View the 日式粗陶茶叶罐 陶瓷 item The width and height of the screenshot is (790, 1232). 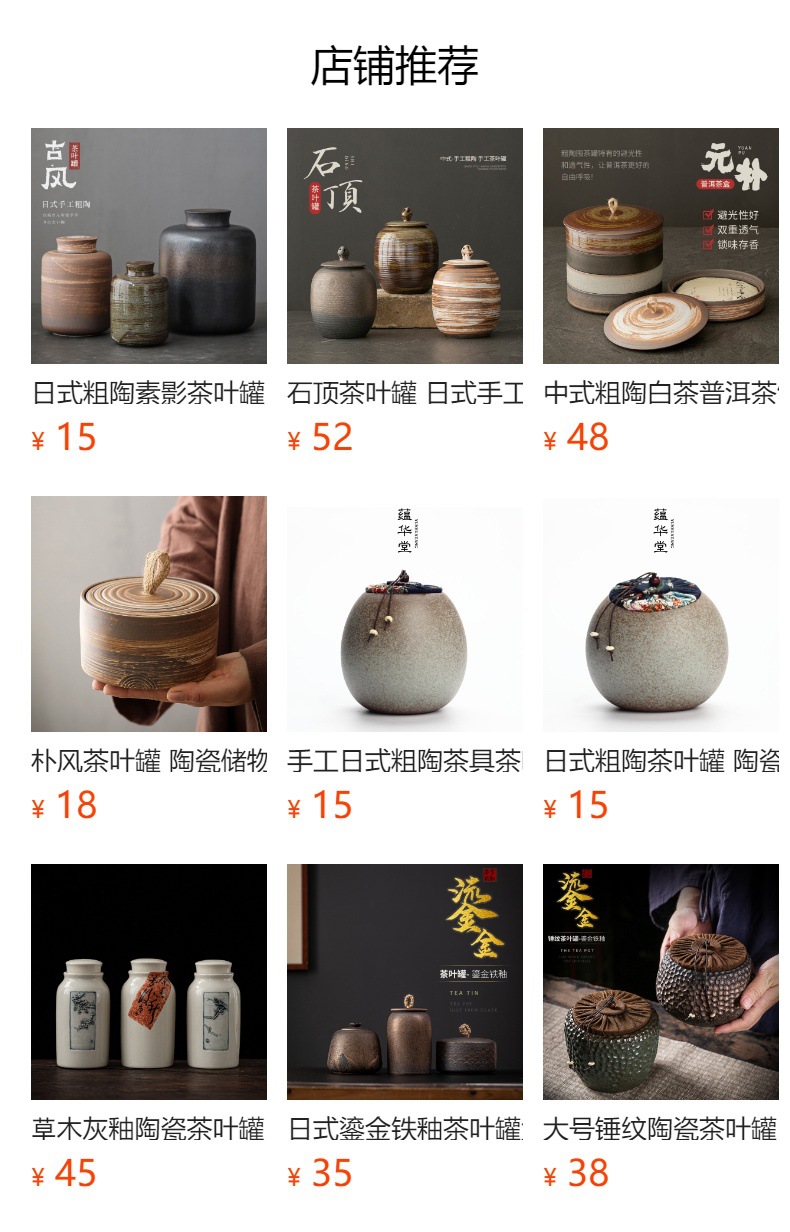tap(661, 660)
